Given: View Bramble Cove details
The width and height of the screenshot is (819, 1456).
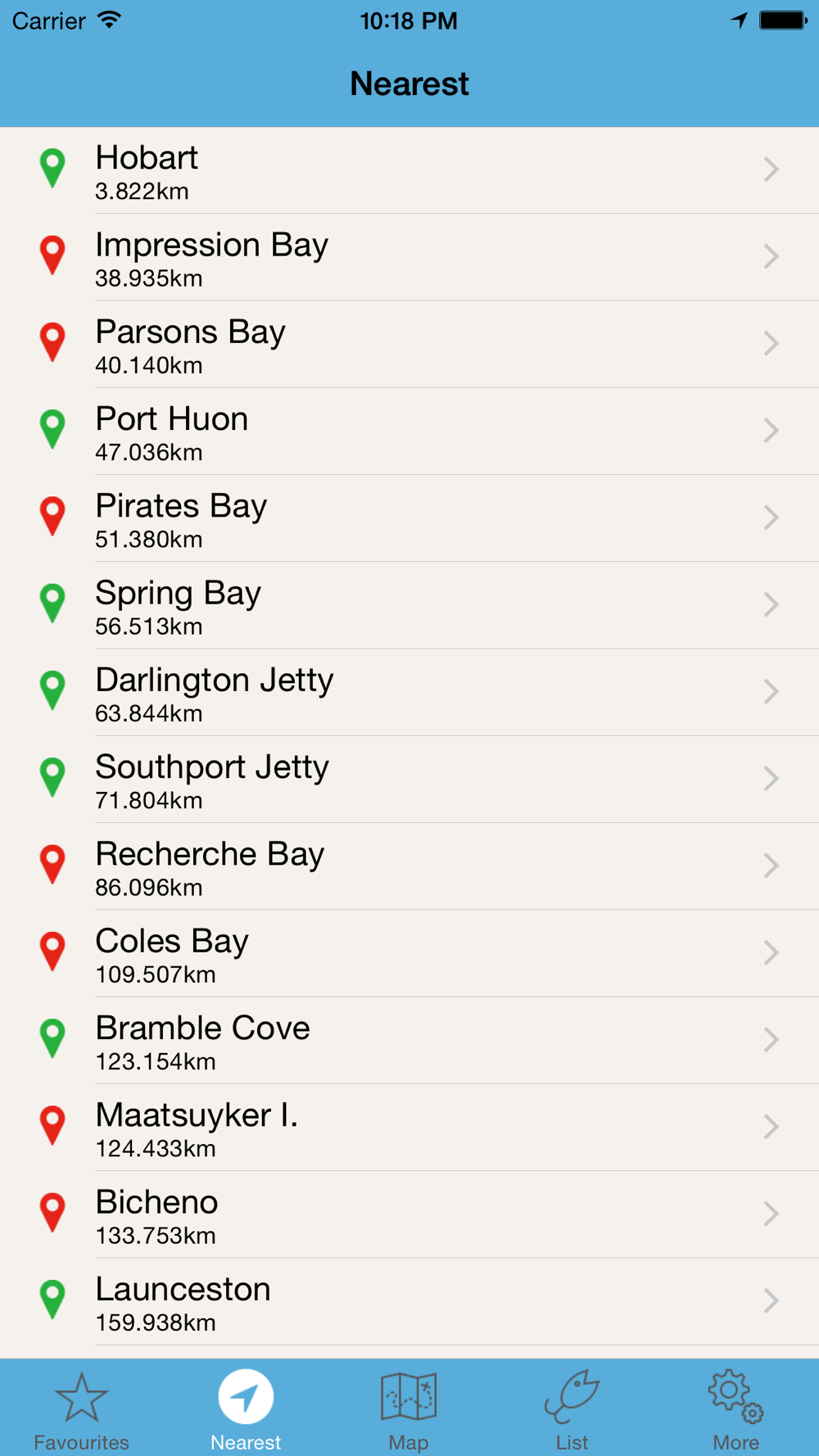Looking at the screenshot, I should [409, 1040].
